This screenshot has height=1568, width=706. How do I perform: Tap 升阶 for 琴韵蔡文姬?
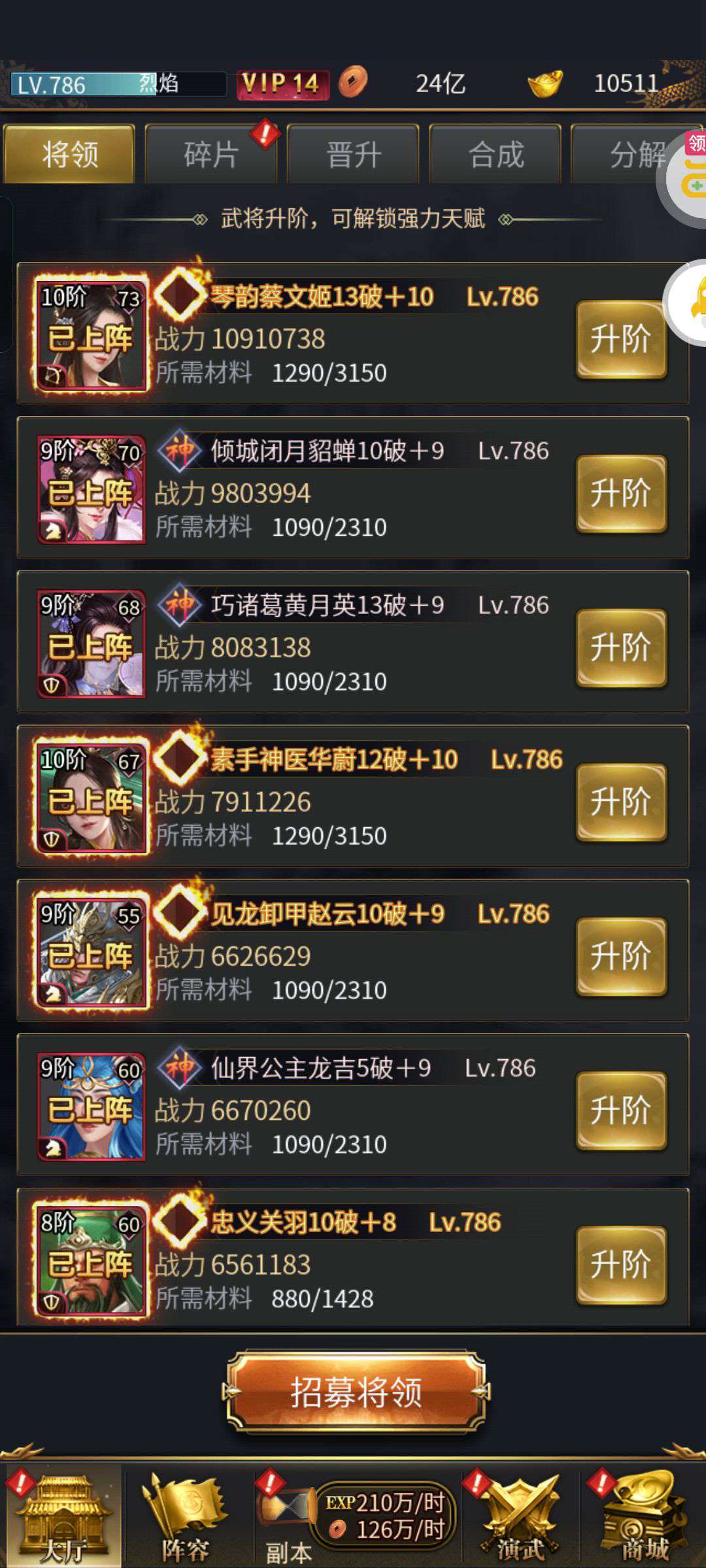tap(621, 339)
